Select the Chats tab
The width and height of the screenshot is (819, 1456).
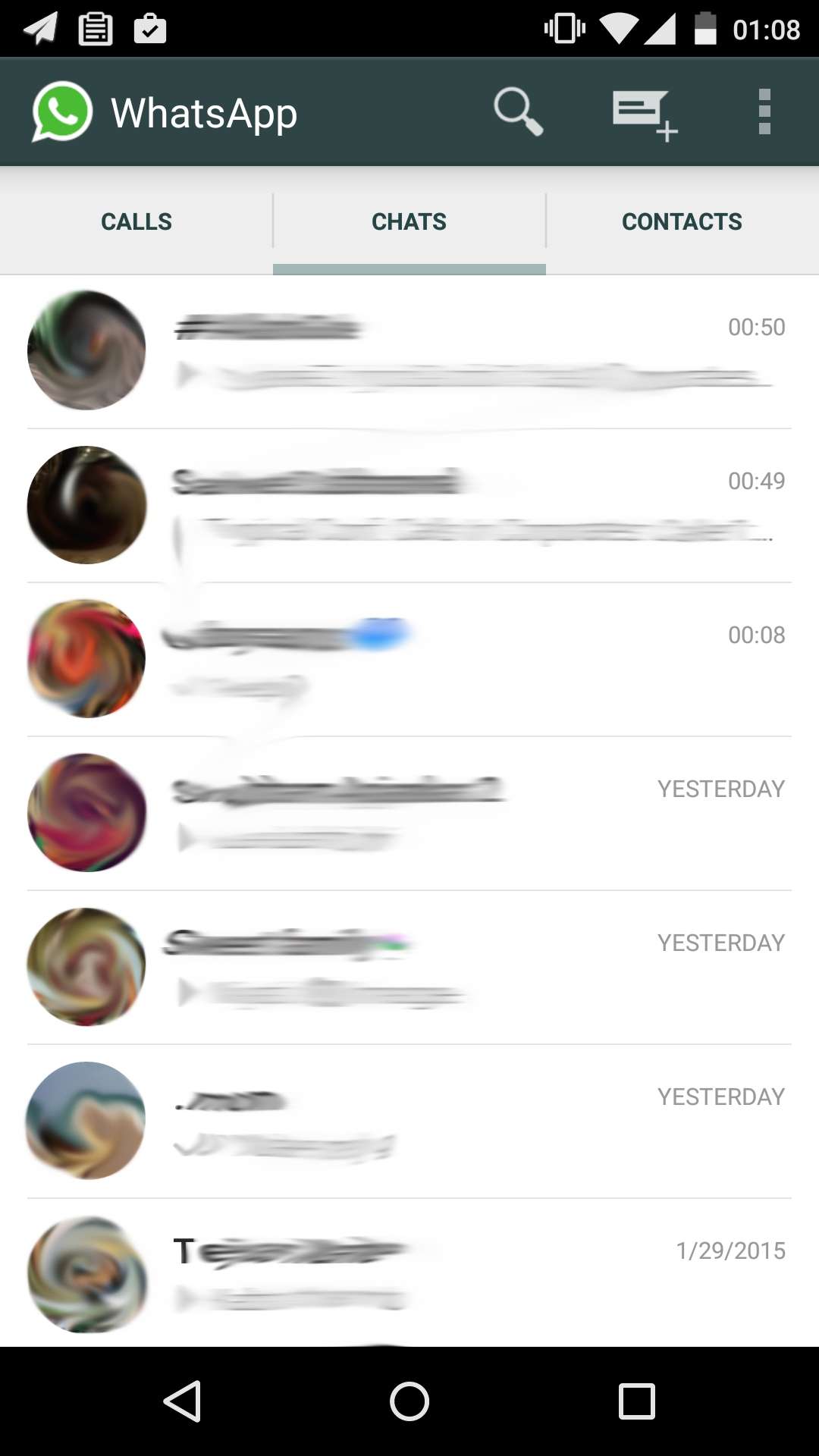[x=409, y=221]
